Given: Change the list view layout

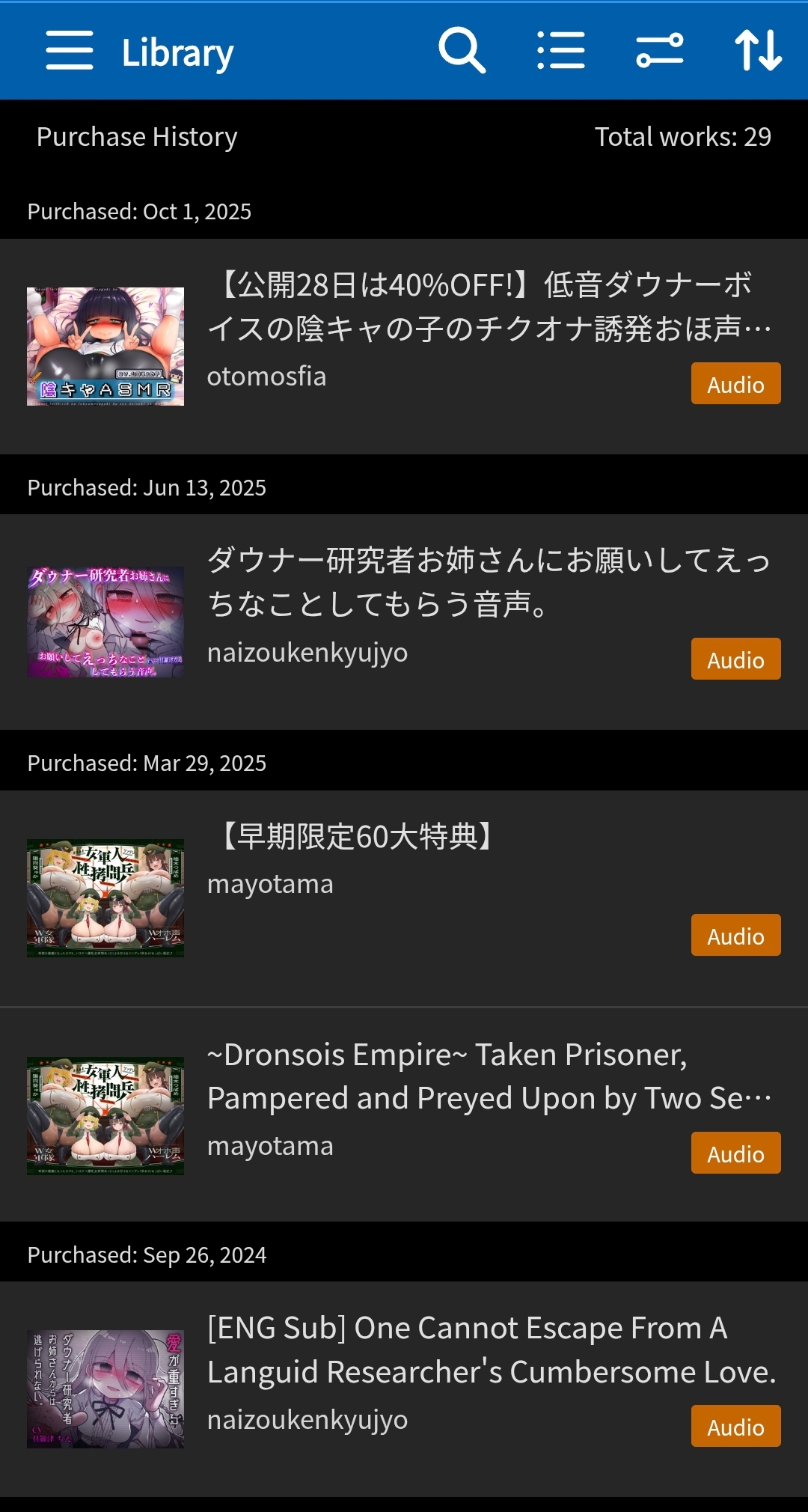Looking at the screenshot, I should point(561,51).
